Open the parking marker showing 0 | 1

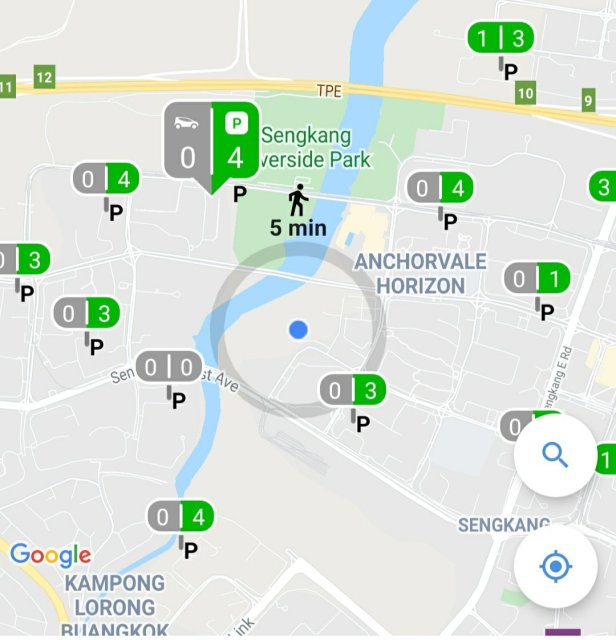pyautogui.click(x=537, y=278)
